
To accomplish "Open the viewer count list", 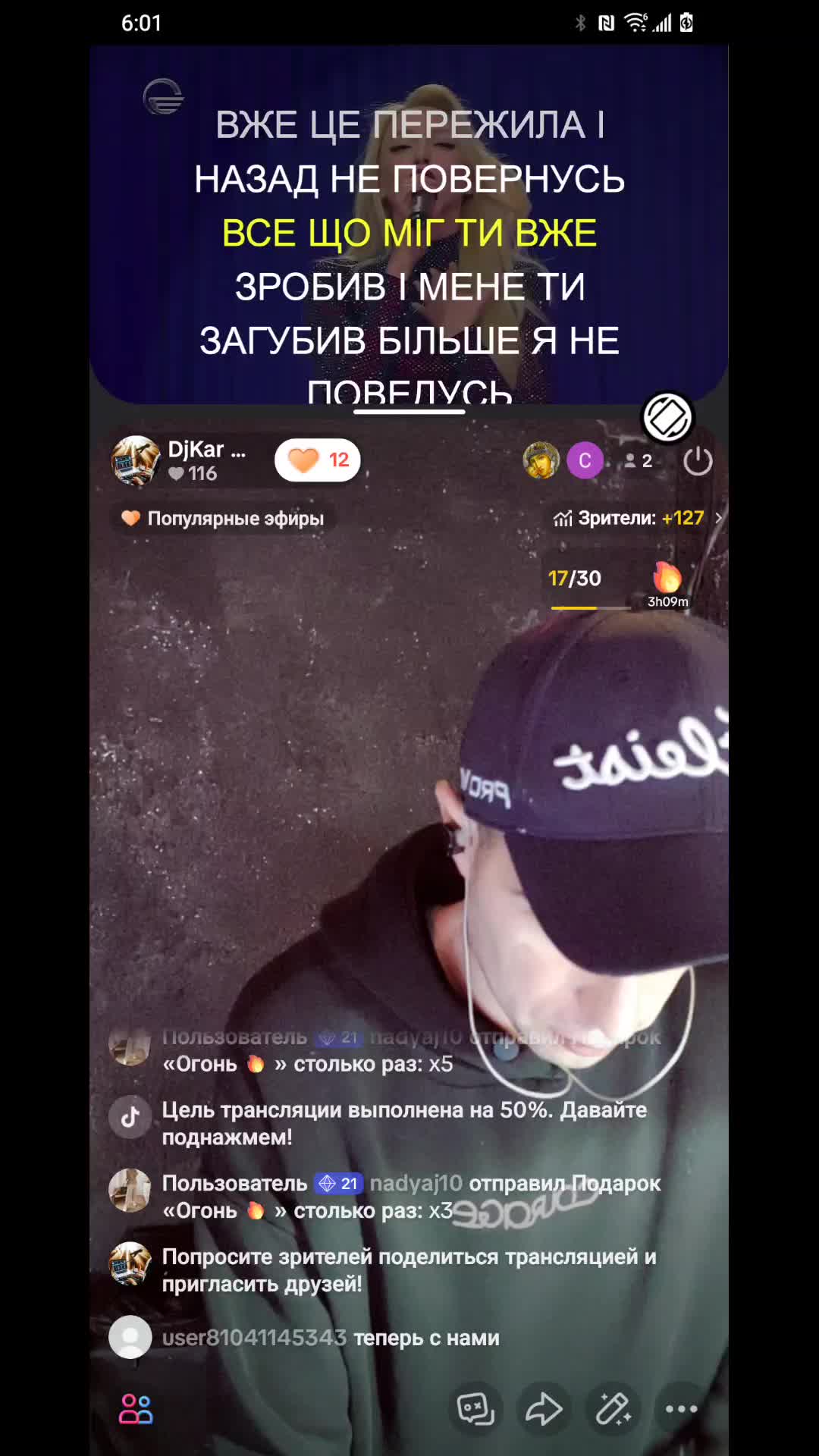I will [639, 461].
